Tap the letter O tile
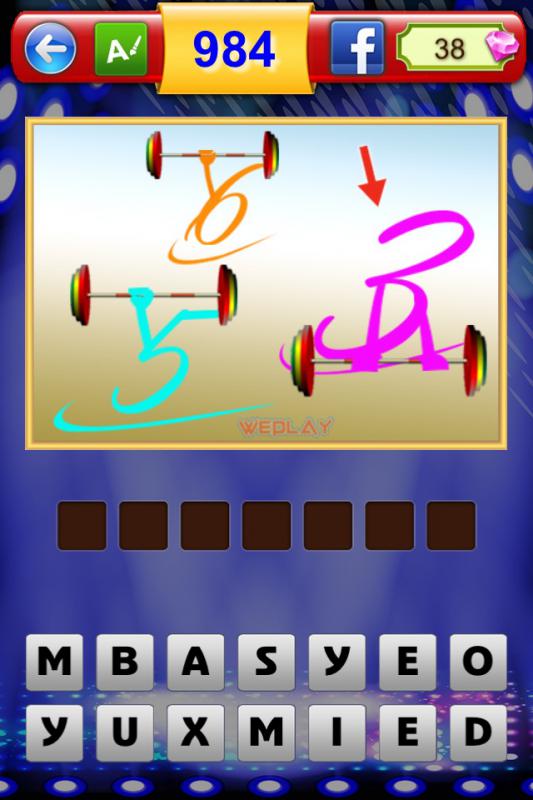 478,662
